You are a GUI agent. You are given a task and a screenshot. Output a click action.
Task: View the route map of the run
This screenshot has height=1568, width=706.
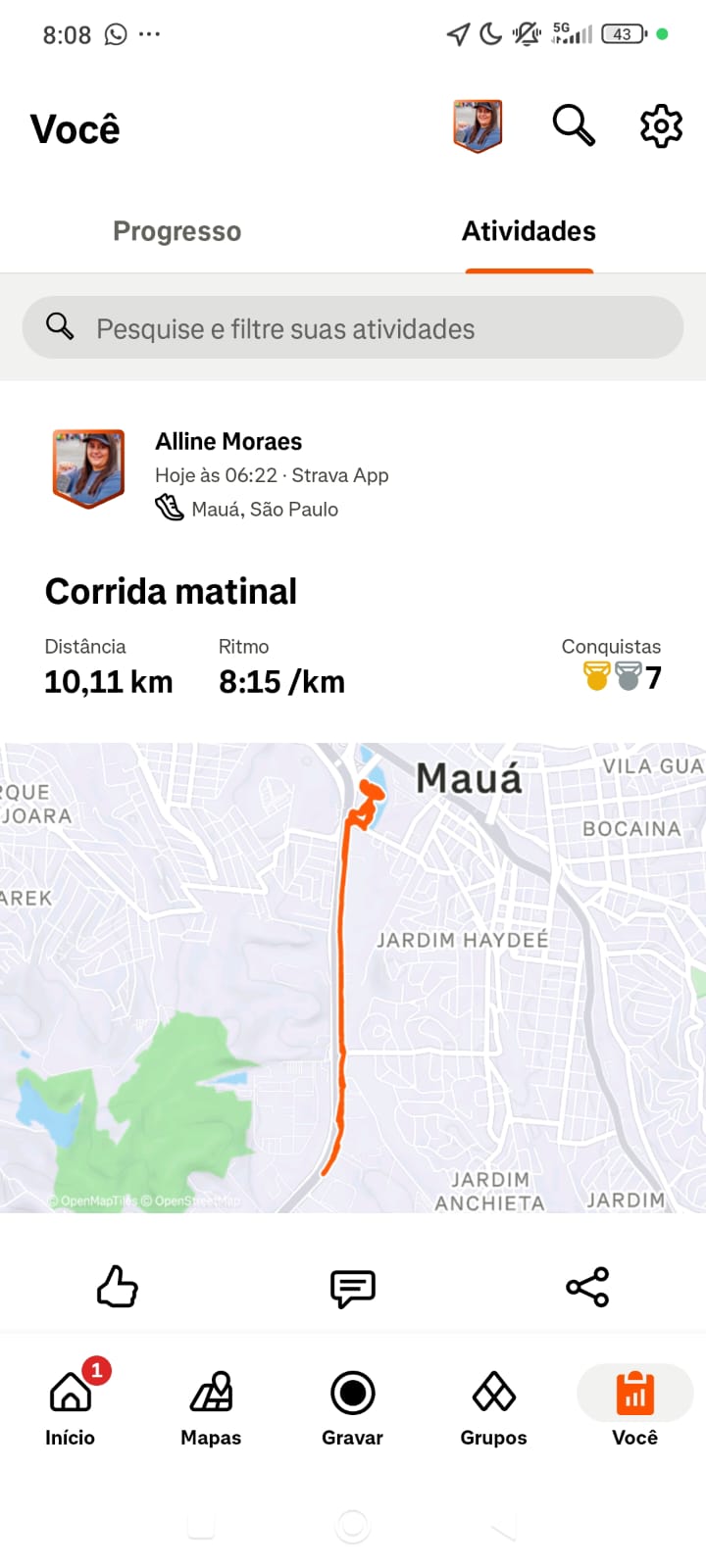[353, 977]
